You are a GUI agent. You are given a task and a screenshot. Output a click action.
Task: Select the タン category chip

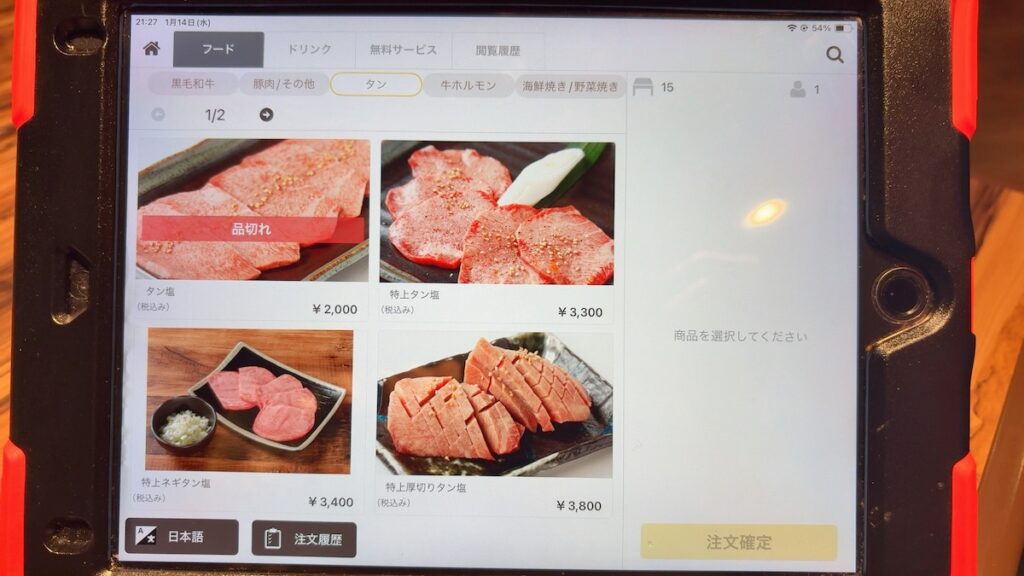point(376,85)
